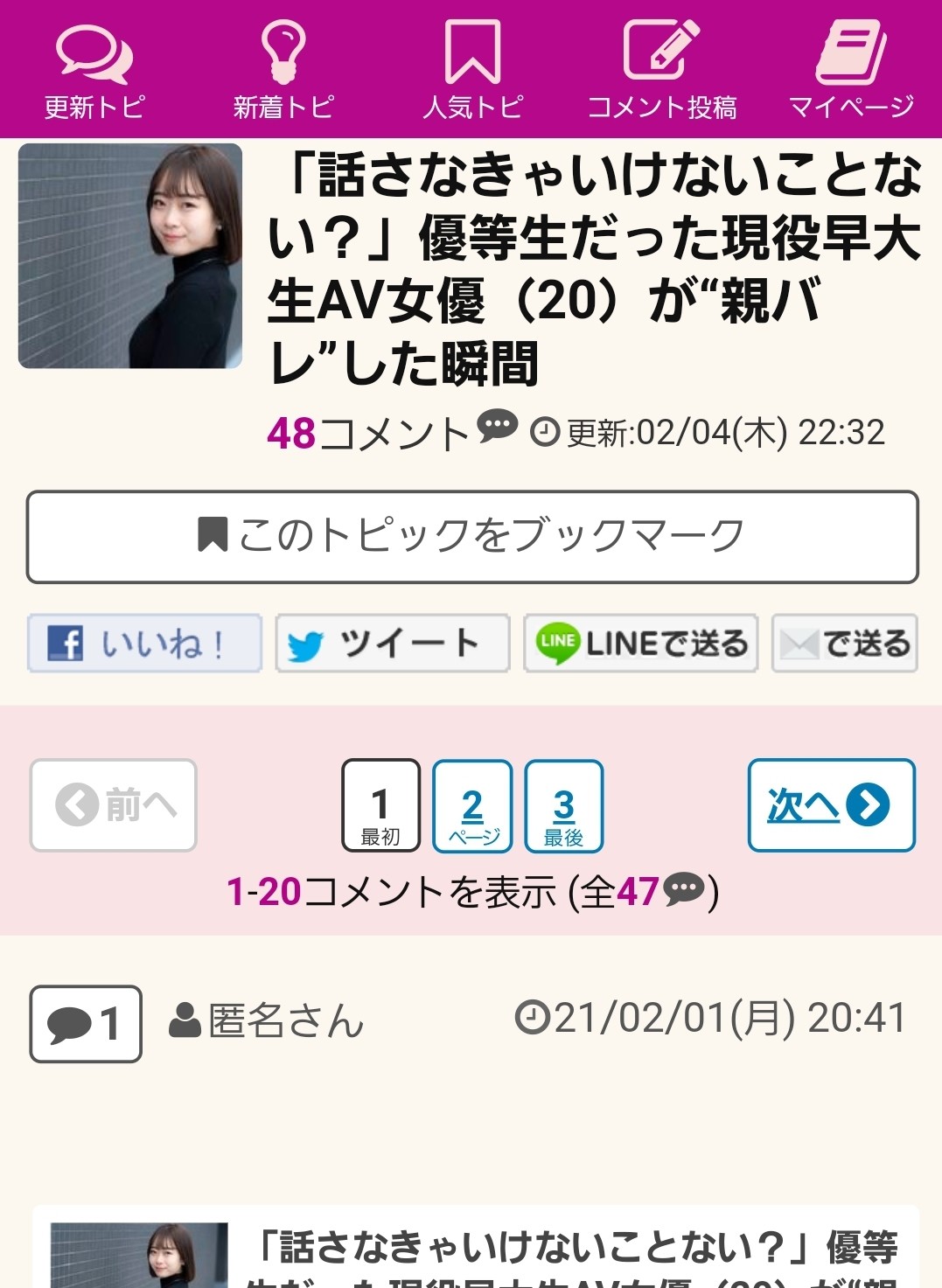
Task: Like the topic on Facebook (いいね!)
Action: click(x=144, y=644)
